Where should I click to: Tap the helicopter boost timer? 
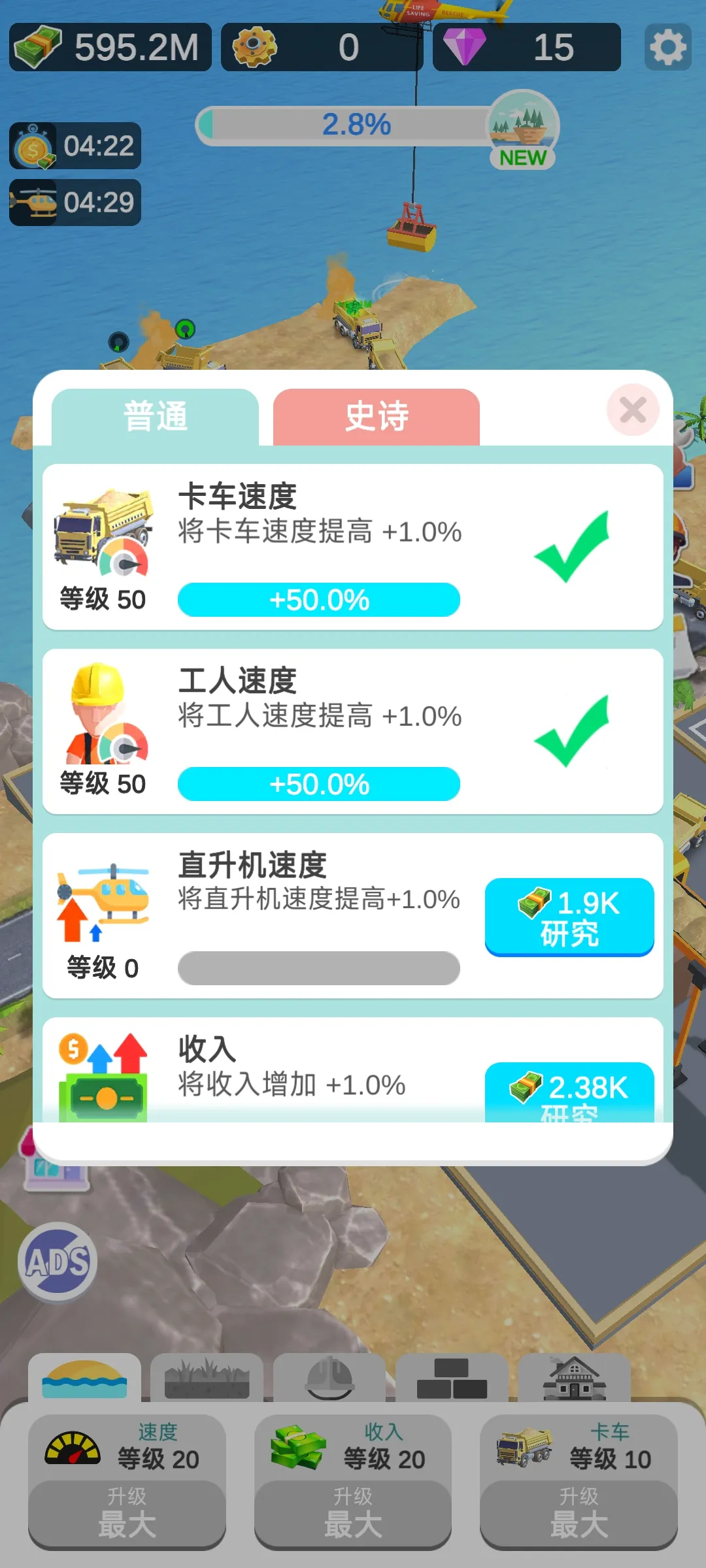pos(75,203)
